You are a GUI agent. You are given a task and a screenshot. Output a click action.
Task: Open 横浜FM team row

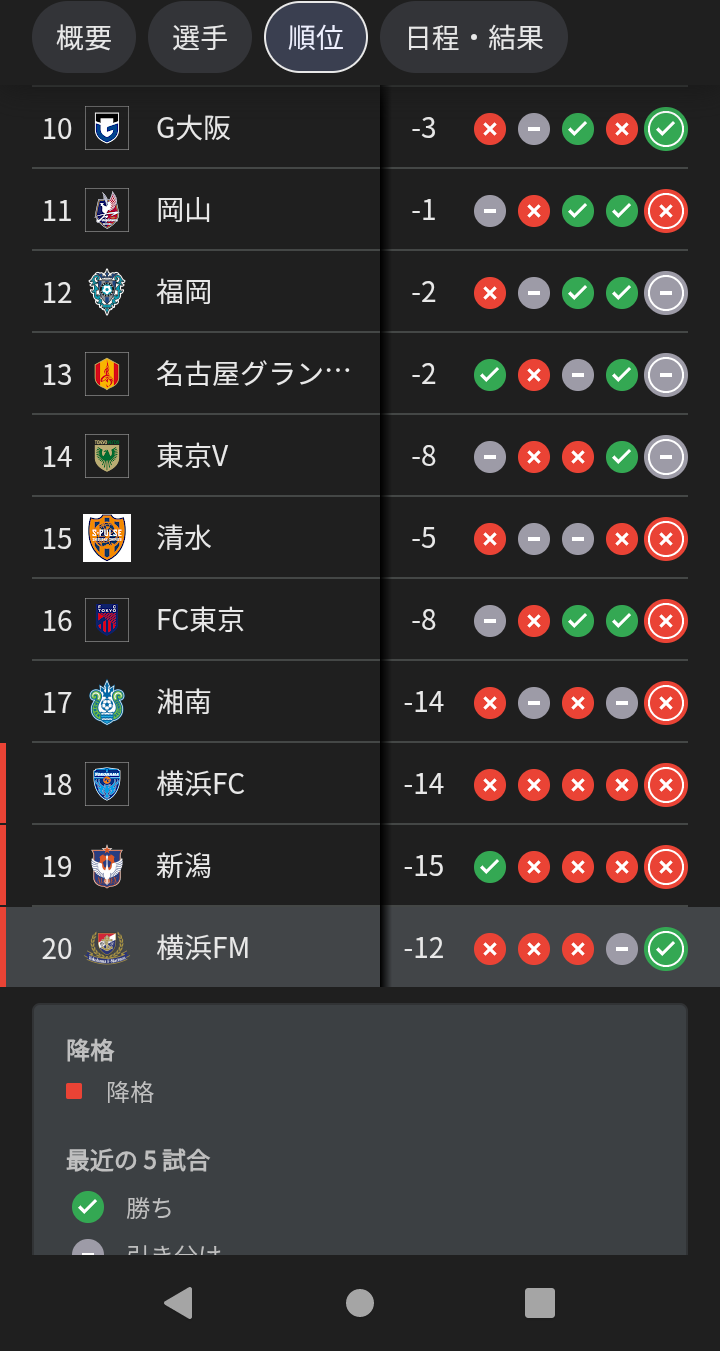point(360,948)
